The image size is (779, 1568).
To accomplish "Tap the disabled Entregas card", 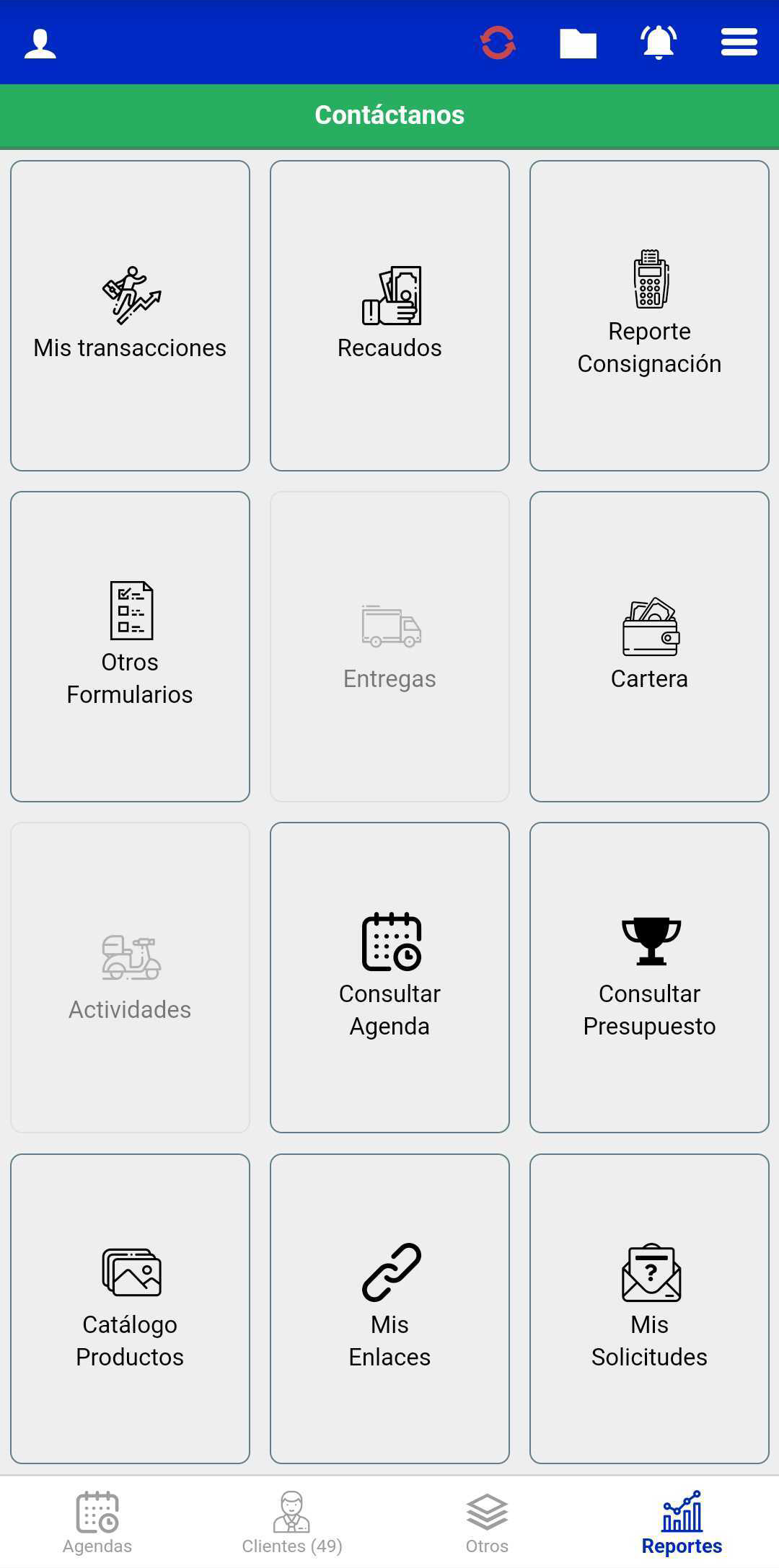I will click(389, 645).
